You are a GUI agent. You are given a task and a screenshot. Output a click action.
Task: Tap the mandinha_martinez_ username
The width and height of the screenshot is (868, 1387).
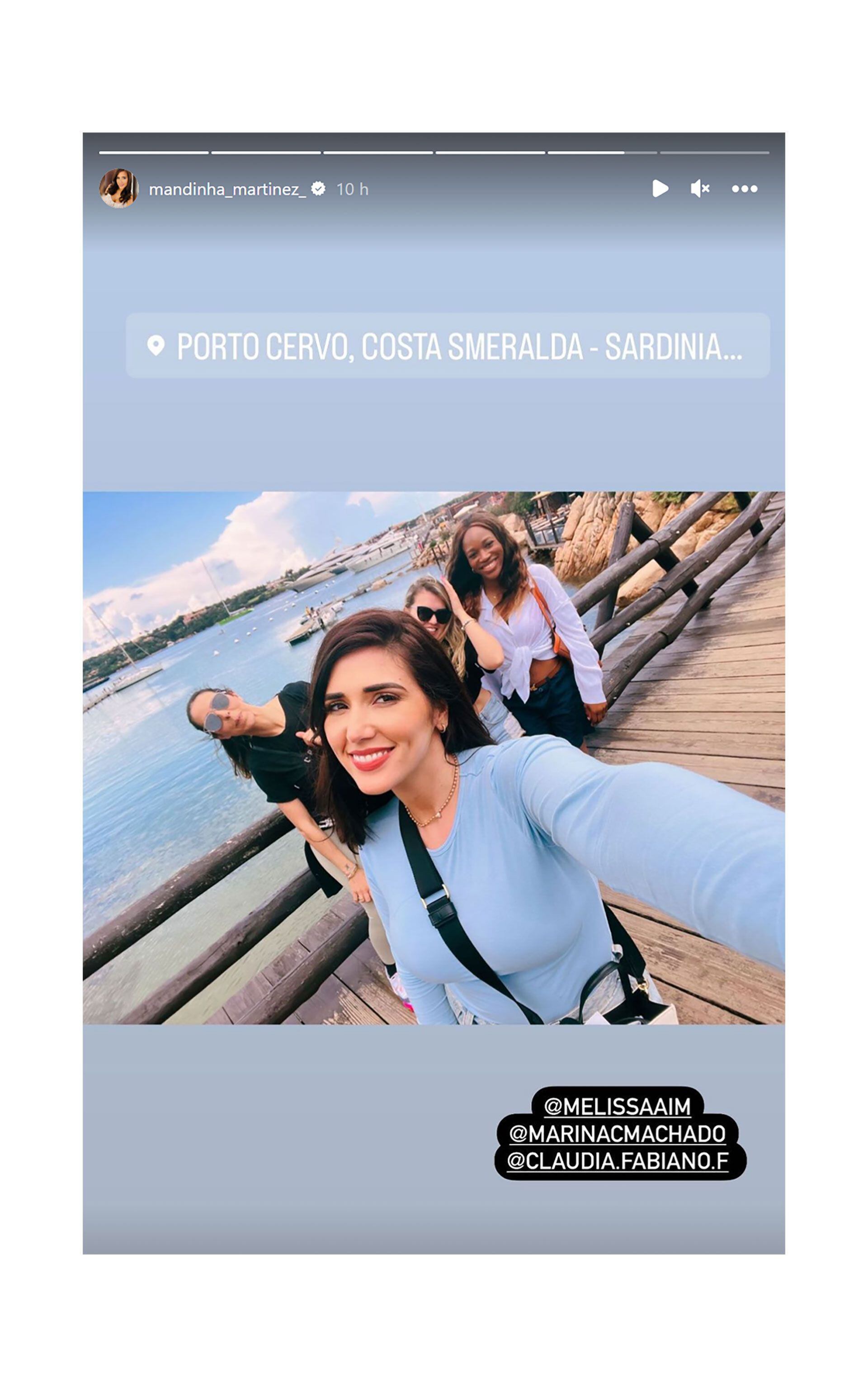pyautogui.click(x=227, y=189)
